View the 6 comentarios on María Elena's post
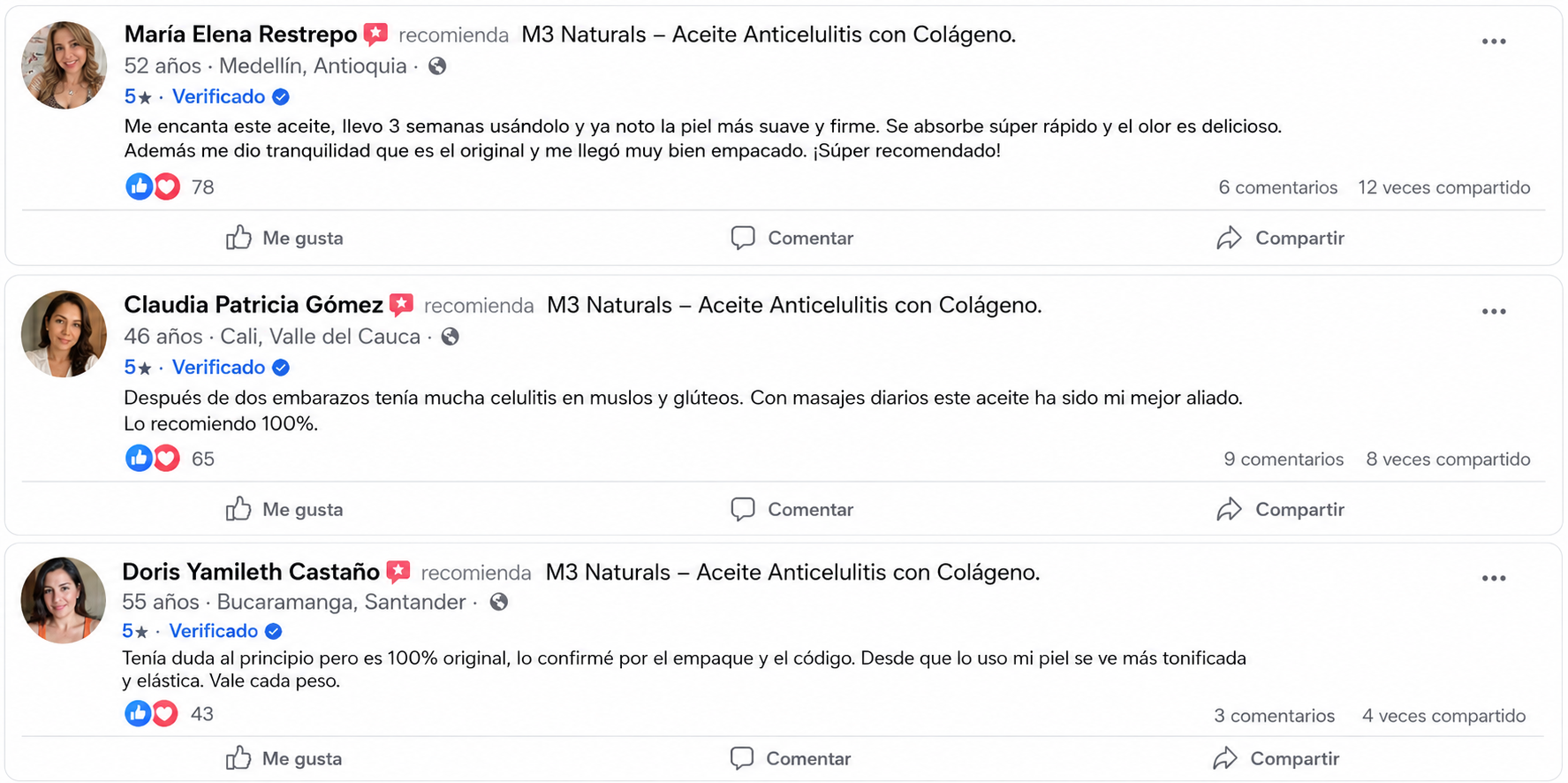This screenshot has height=783, width=1568. (x=1277, y=187)
